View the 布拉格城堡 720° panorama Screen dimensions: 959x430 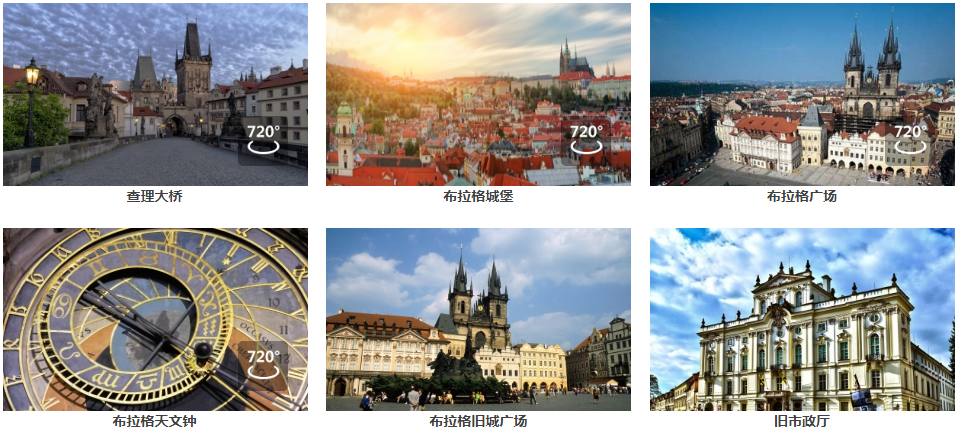[478, 94]
